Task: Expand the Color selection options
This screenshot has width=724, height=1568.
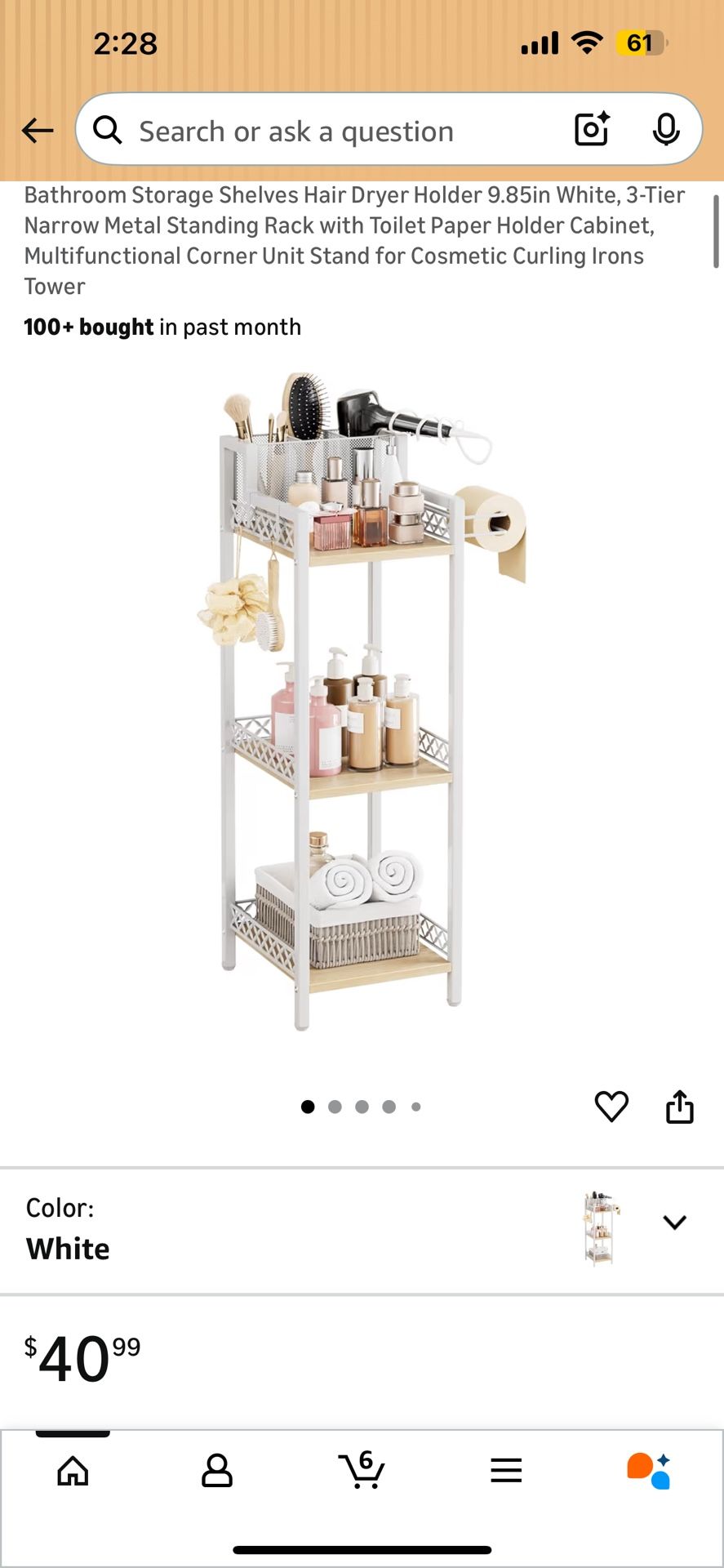Action: pos(675,1222)
